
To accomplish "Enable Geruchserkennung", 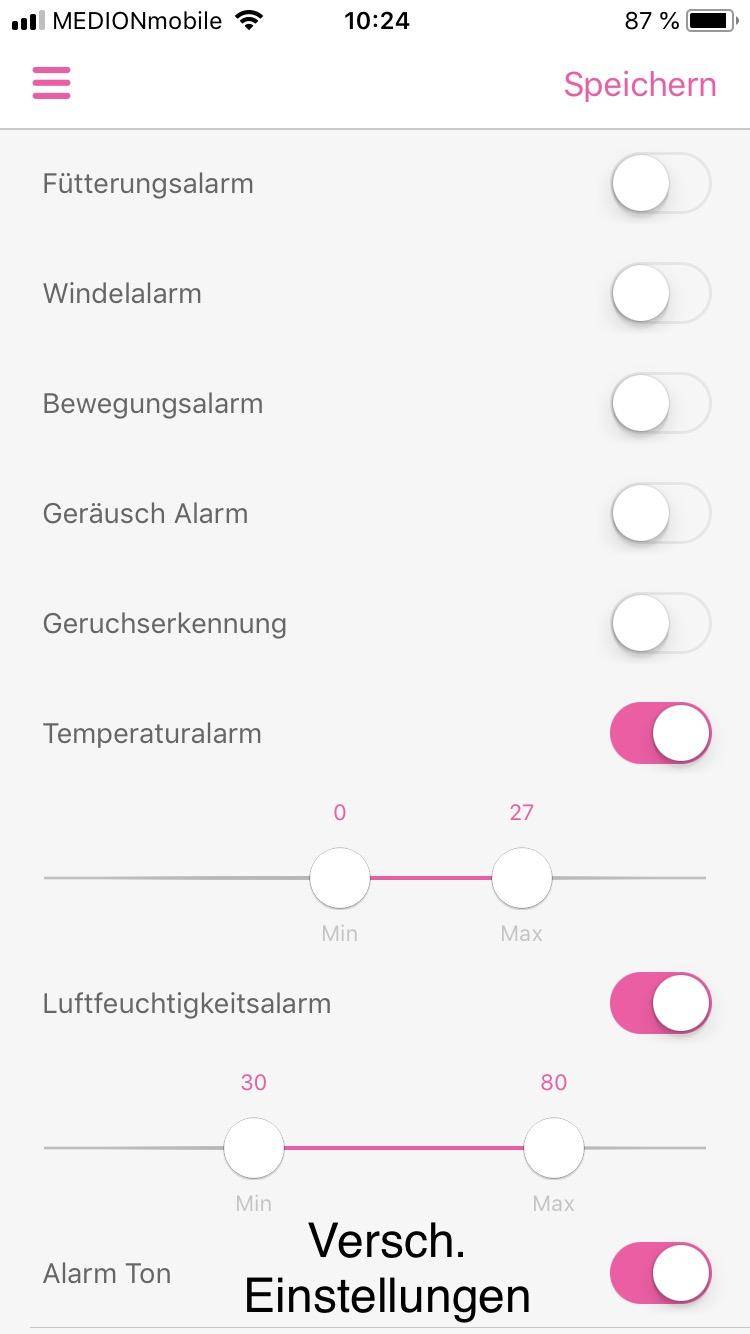I will click(660, 624).
